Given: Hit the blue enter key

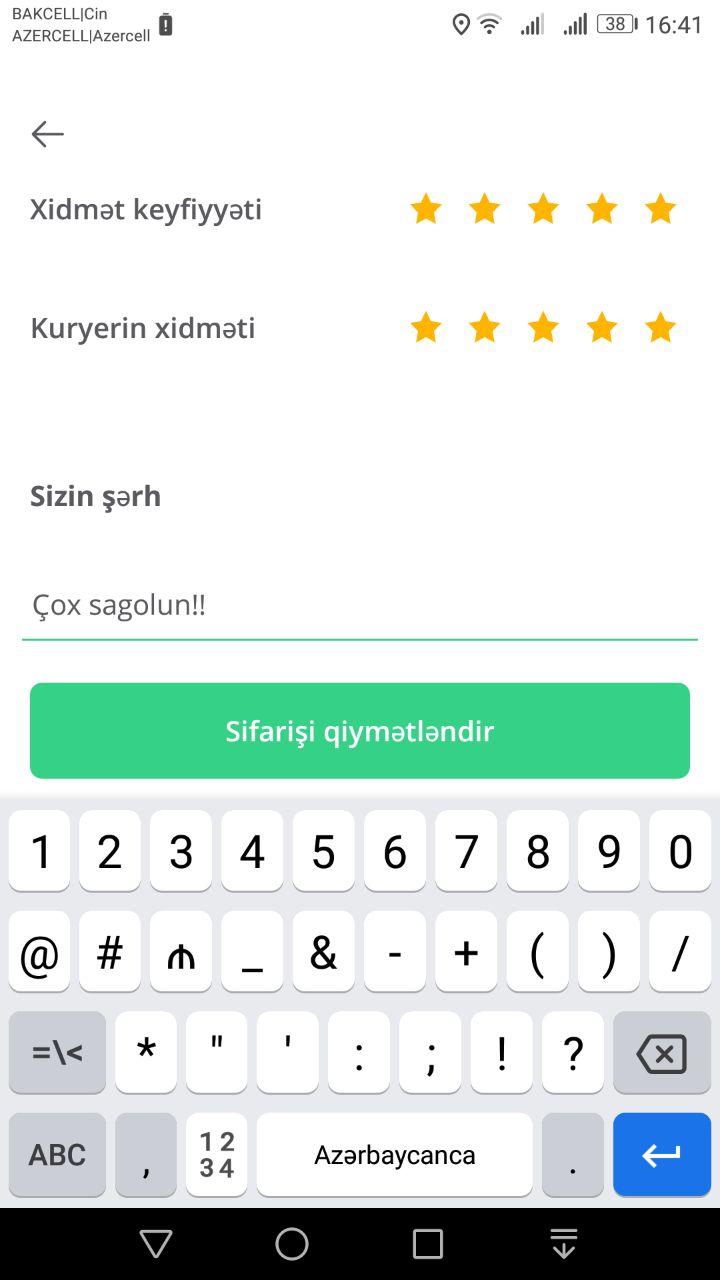Looking at the screenshot, I should (661, 1155).
